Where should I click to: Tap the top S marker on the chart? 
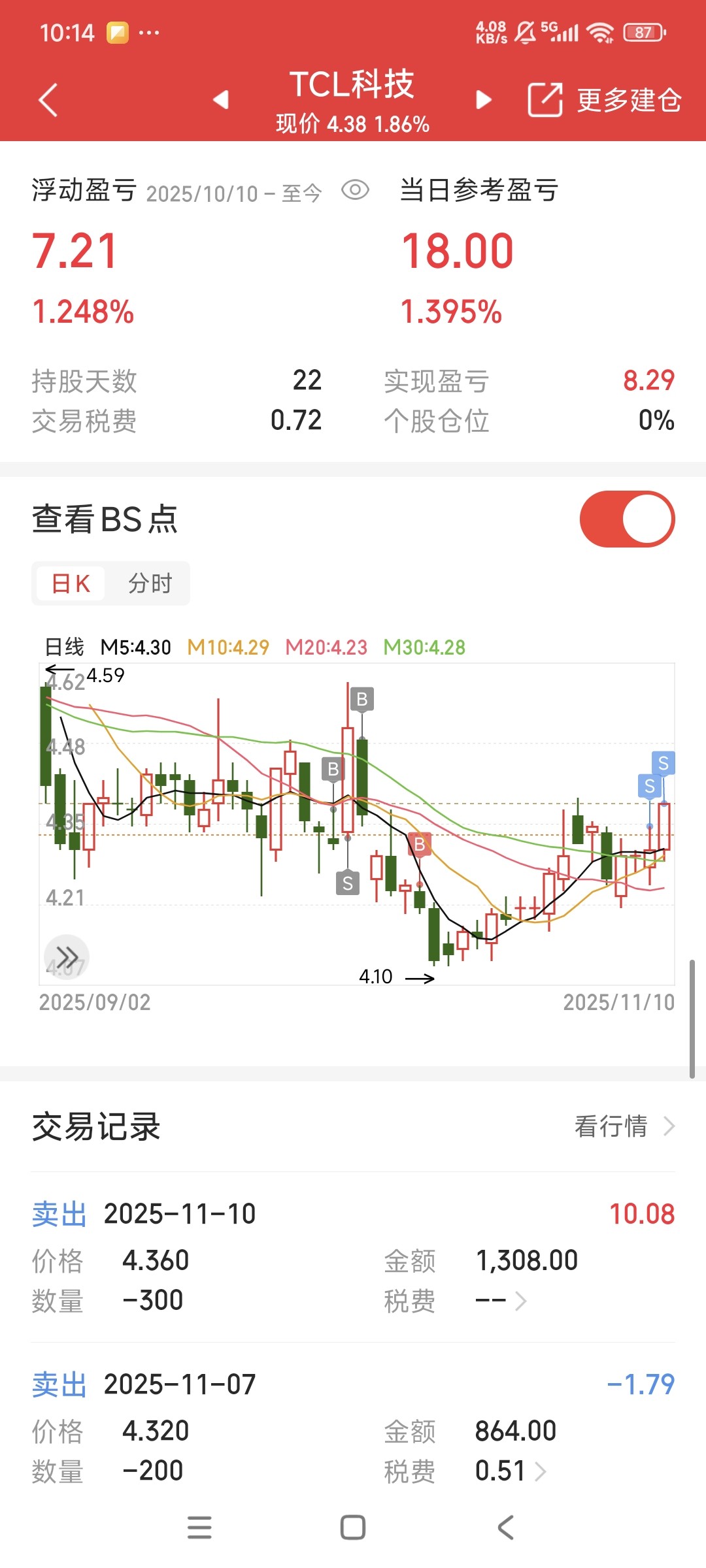(x=664, y=762)
